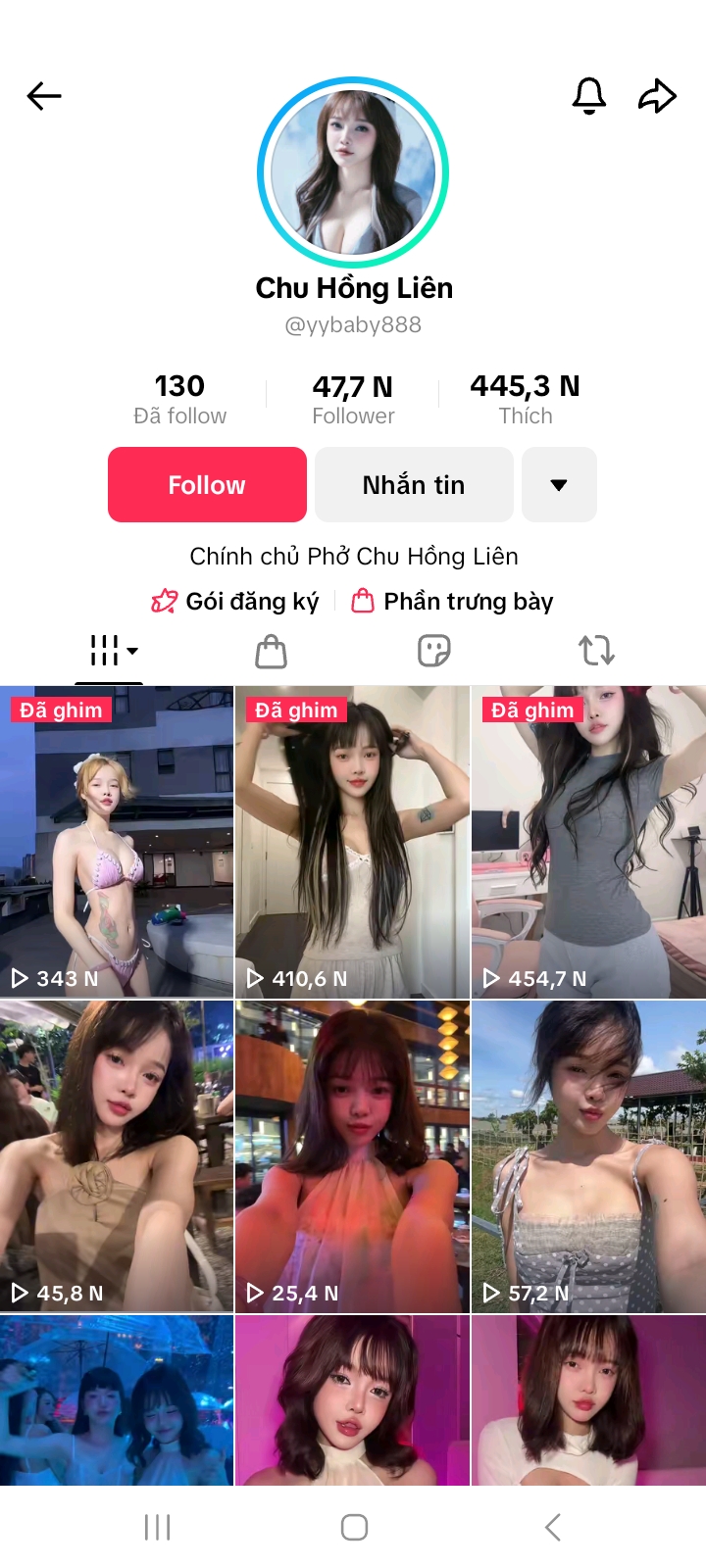This screenshot has width=706, height=1568.
Task: Select the videos grid tab icon
Action: 103,650
